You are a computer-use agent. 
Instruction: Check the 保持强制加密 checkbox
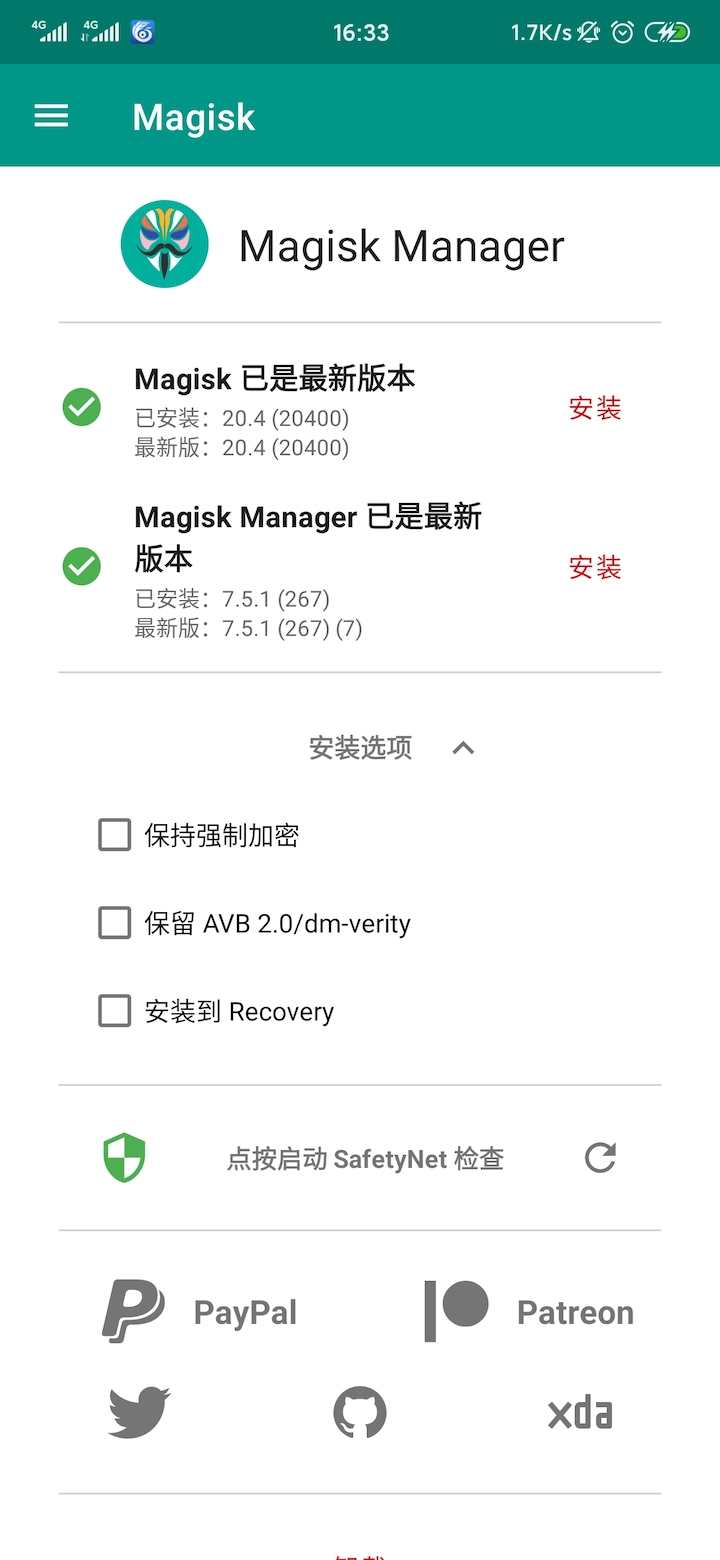114,835
